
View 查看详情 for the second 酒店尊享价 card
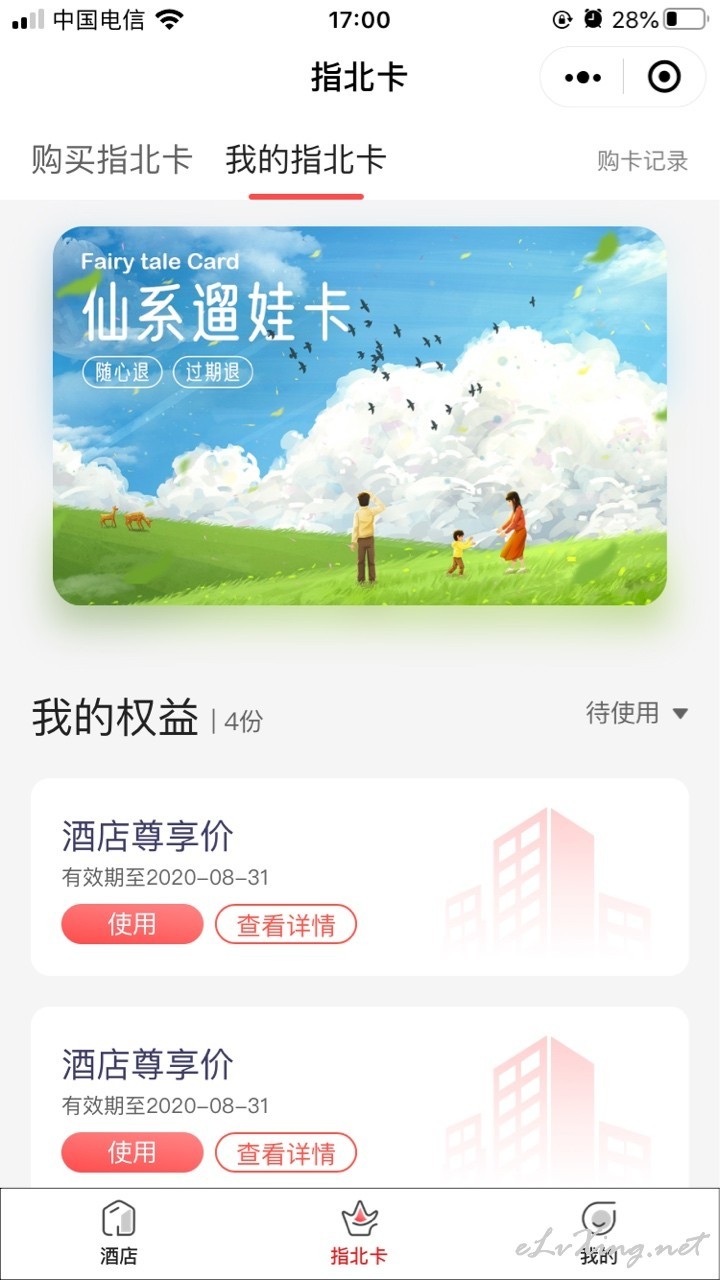pyautogui.click(x=286, y=1152)
